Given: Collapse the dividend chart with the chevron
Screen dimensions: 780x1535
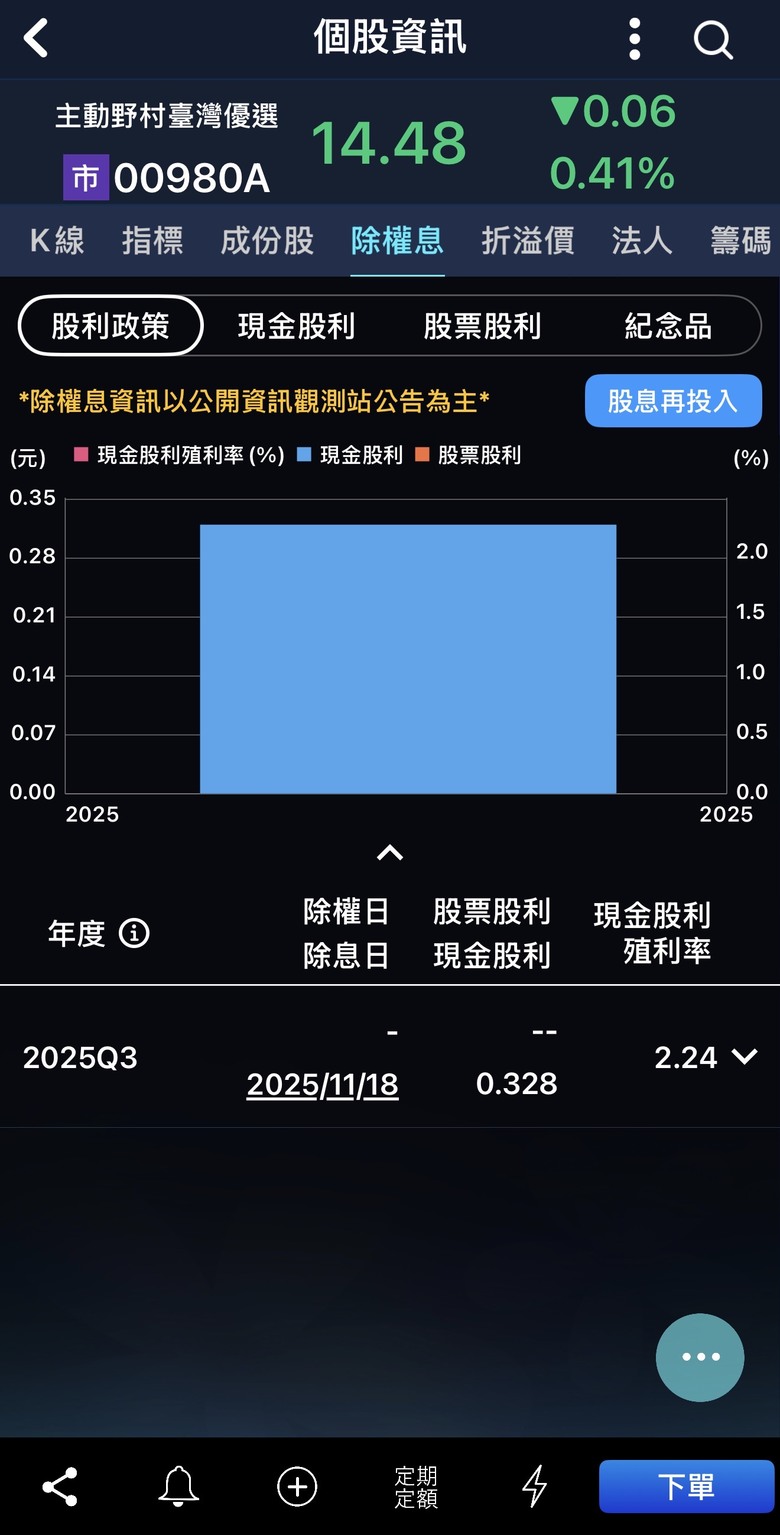Looking at the screenshot, I should 390,852.
